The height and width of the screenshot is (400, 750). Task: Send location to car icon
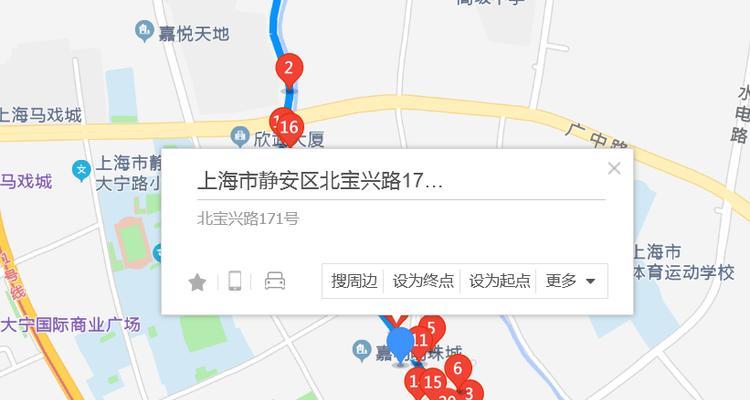tap(275, 282)
